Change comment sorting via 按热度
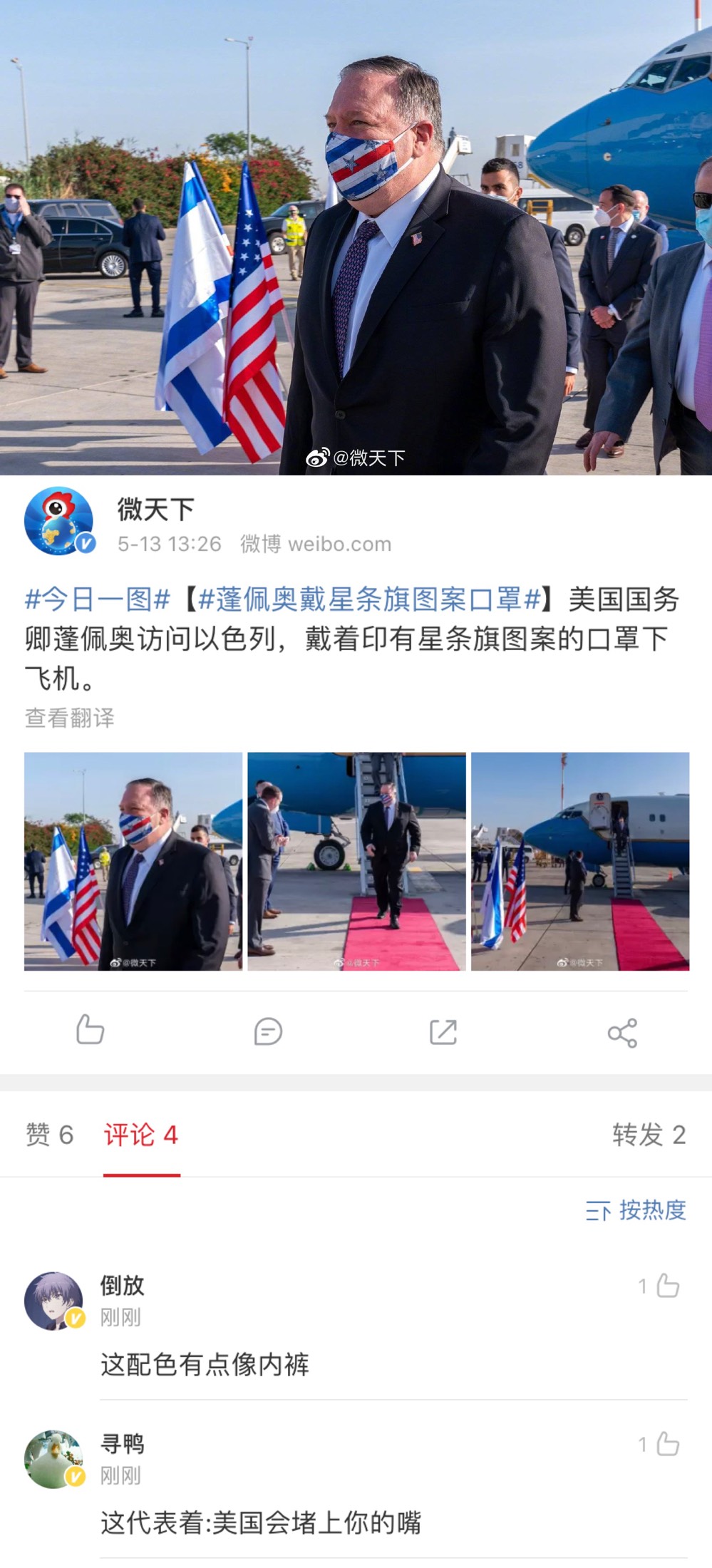This screenshot has height=1568, width=712. pos(636,1209)
